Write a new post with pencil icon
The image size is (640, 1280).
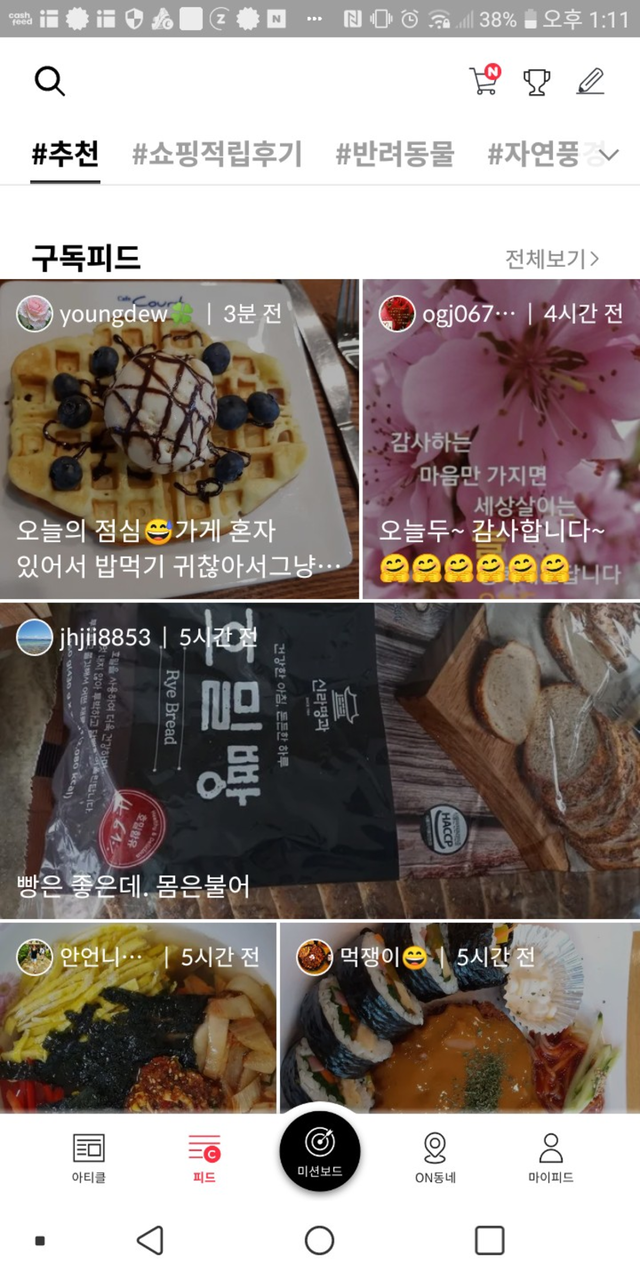coord(591,81)
